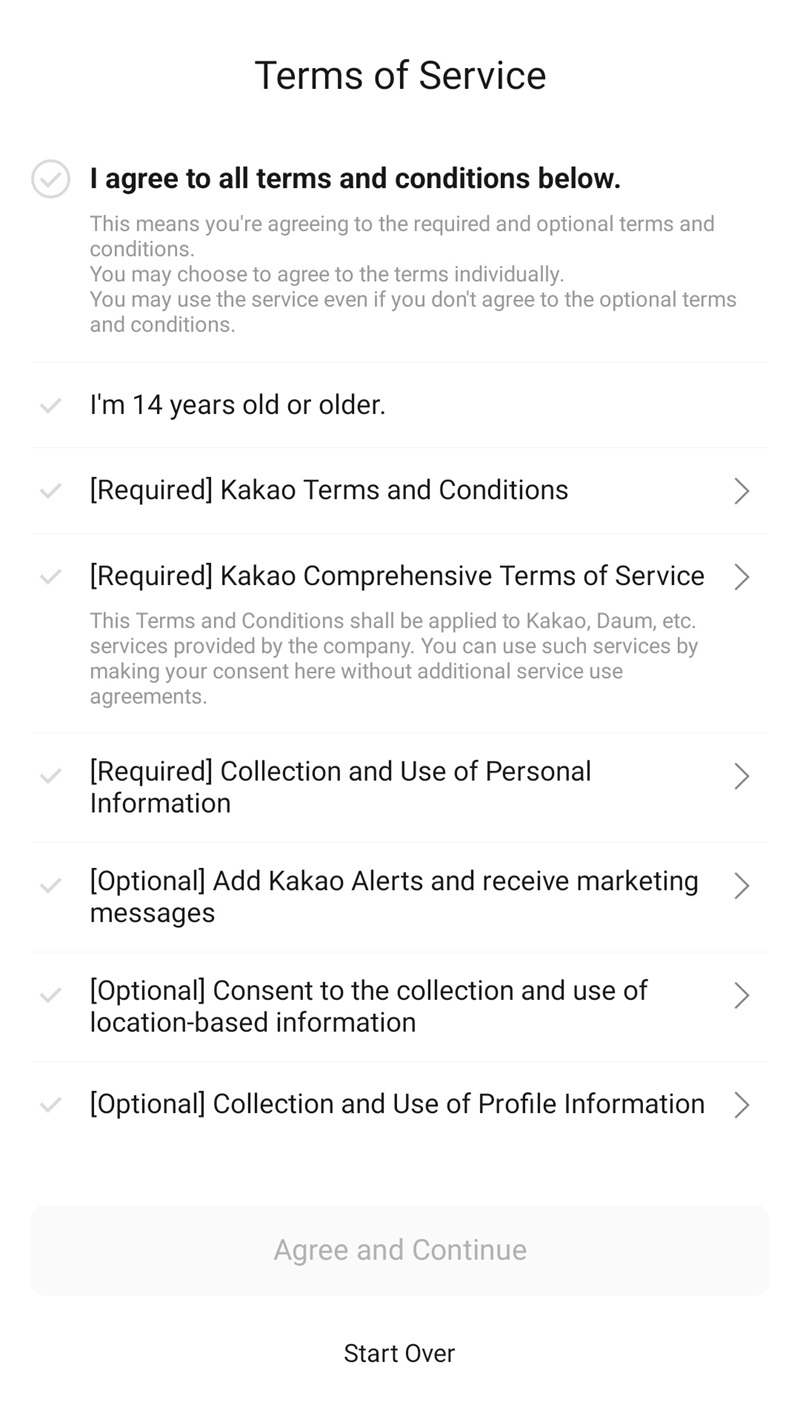View Kakao Comprehensive Terms of Service details
Viewport: 800px width, 1419px height.
[741, 577]
